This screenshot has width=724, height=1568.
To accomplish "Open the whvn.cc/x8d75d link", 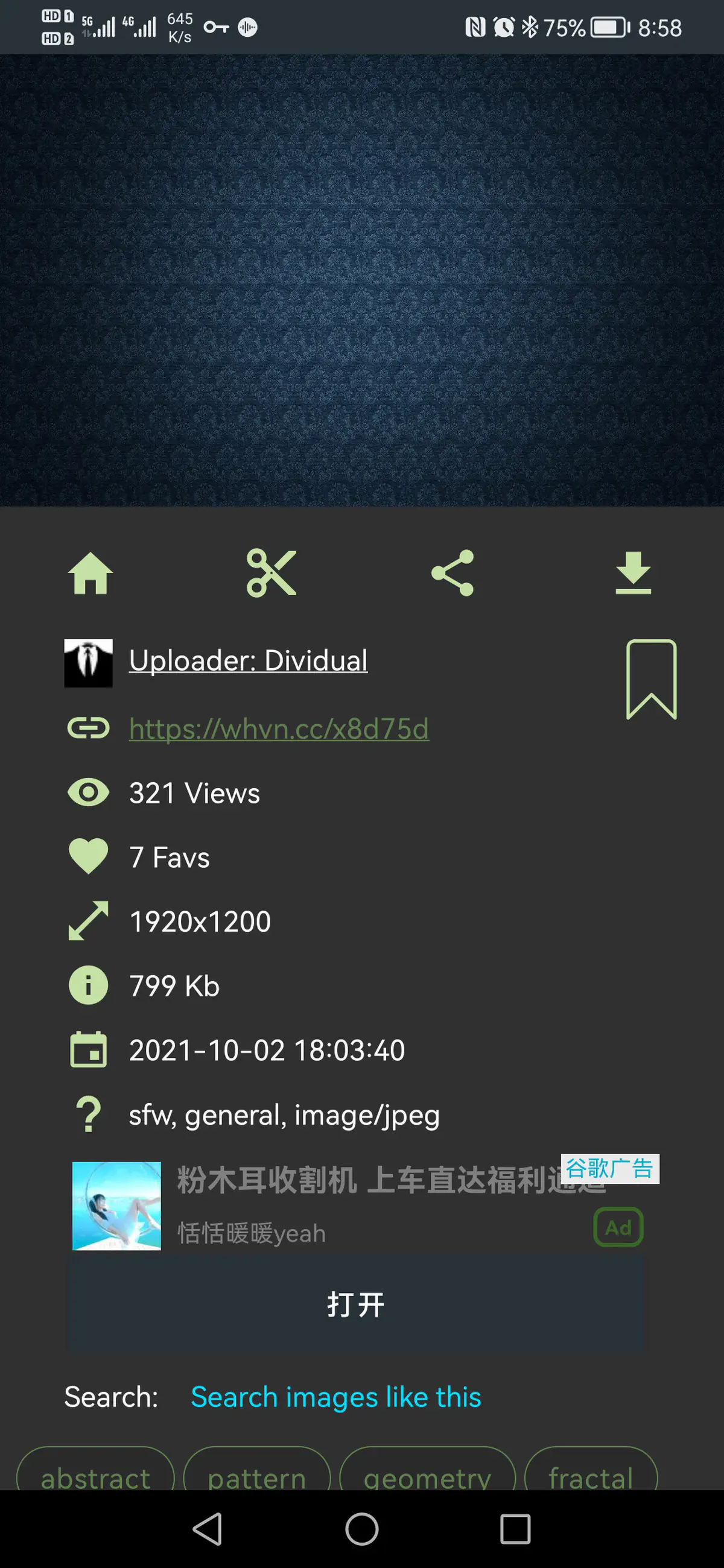I will pyautogui.click(x=279, y=729).
